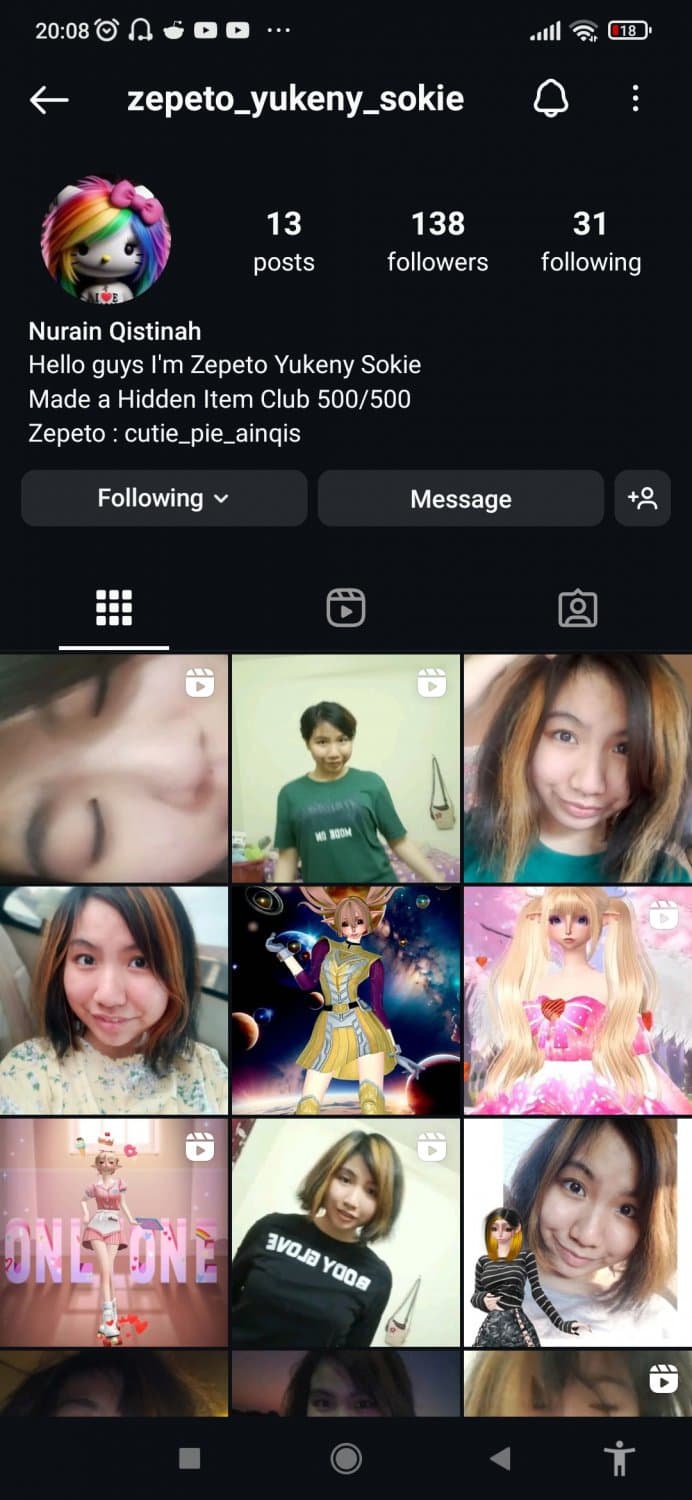The height and width of the screenshot is (1500, 692).
Task: Open the notifications bell for this profile
Action: point(551,99)
